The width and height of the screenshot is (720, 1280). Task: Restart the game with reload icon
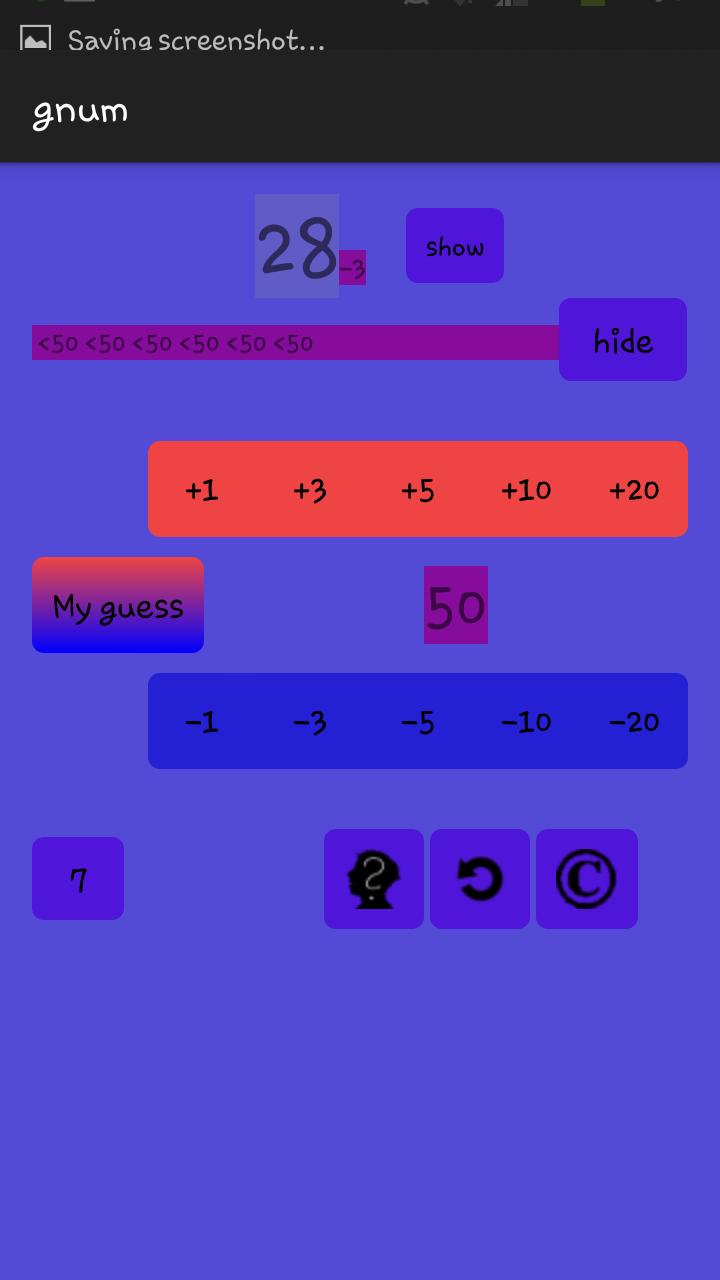click(x=480, y=879)
